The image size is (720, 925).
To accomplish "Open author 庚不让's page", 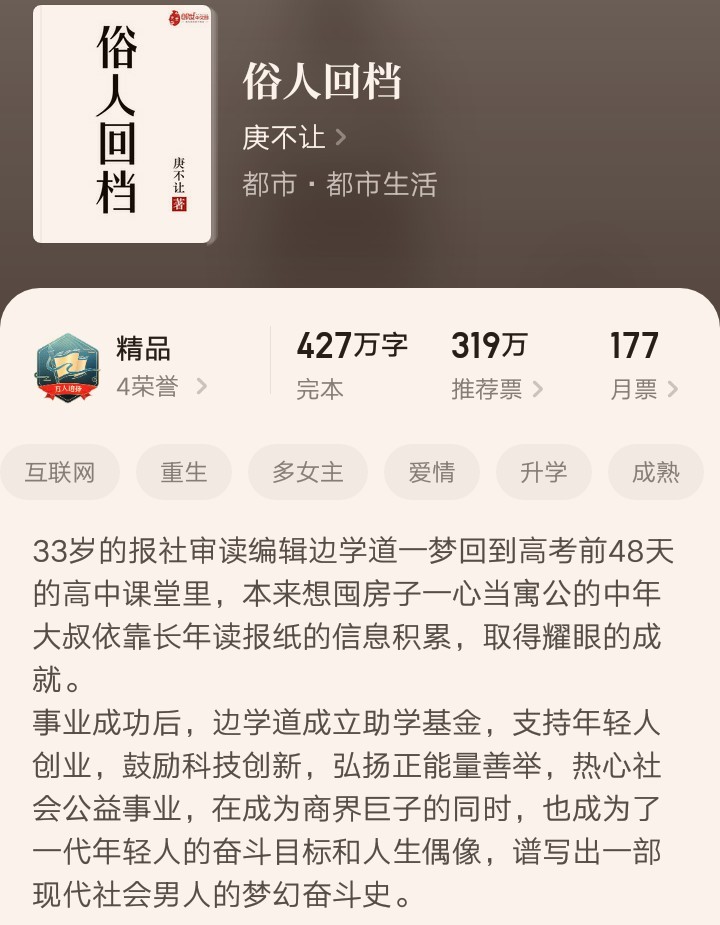I will pyautogui.click(x=293, y=138).
